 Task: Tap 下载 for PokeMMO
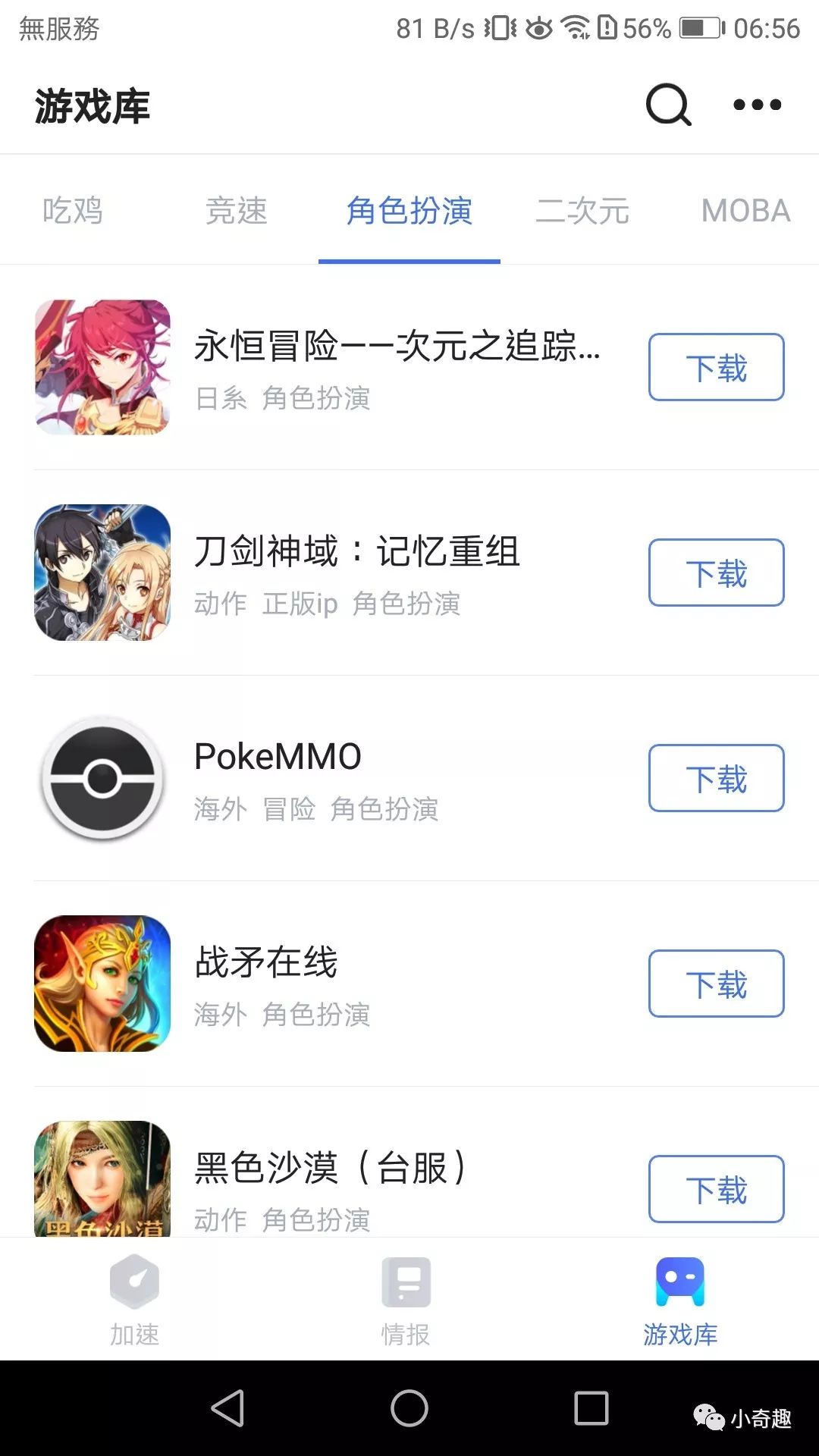coord(716,778)
